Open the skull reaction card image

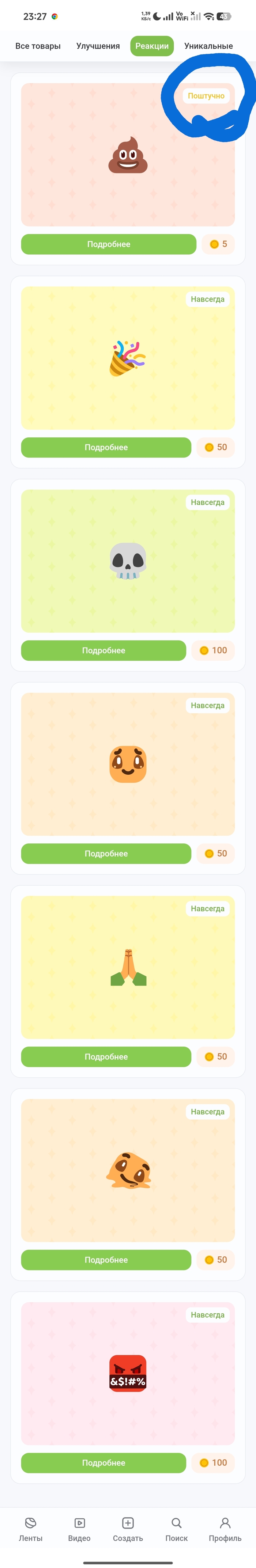(128, 561)
